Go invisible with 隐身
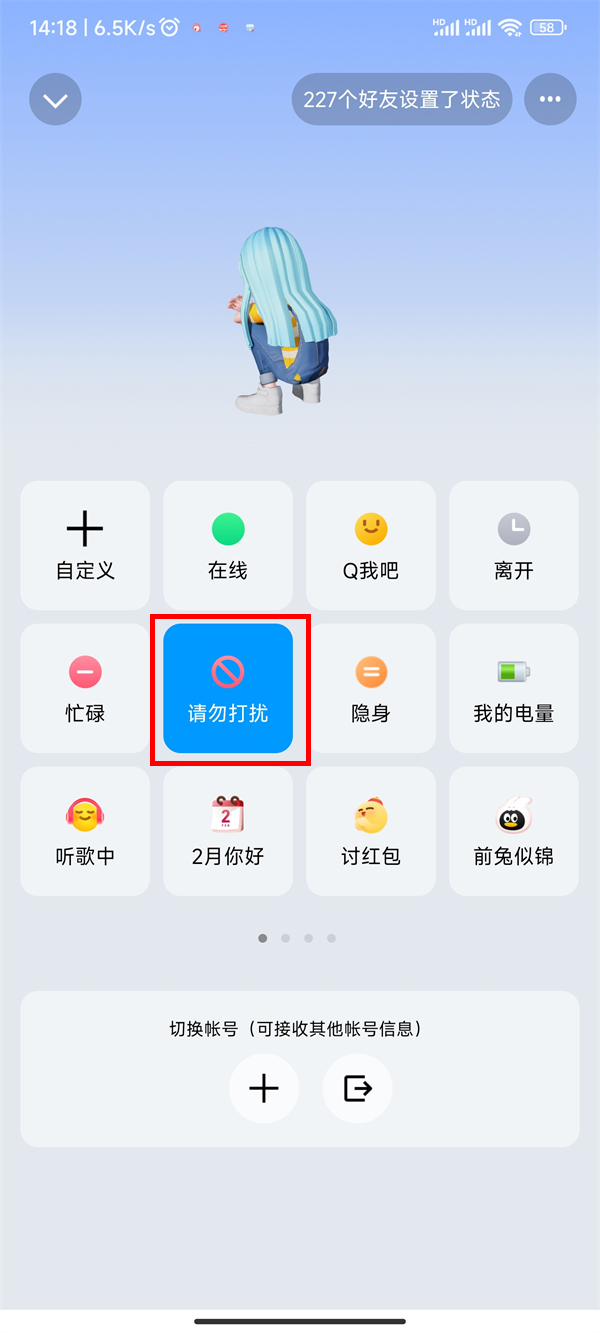 tap(371, 688)
